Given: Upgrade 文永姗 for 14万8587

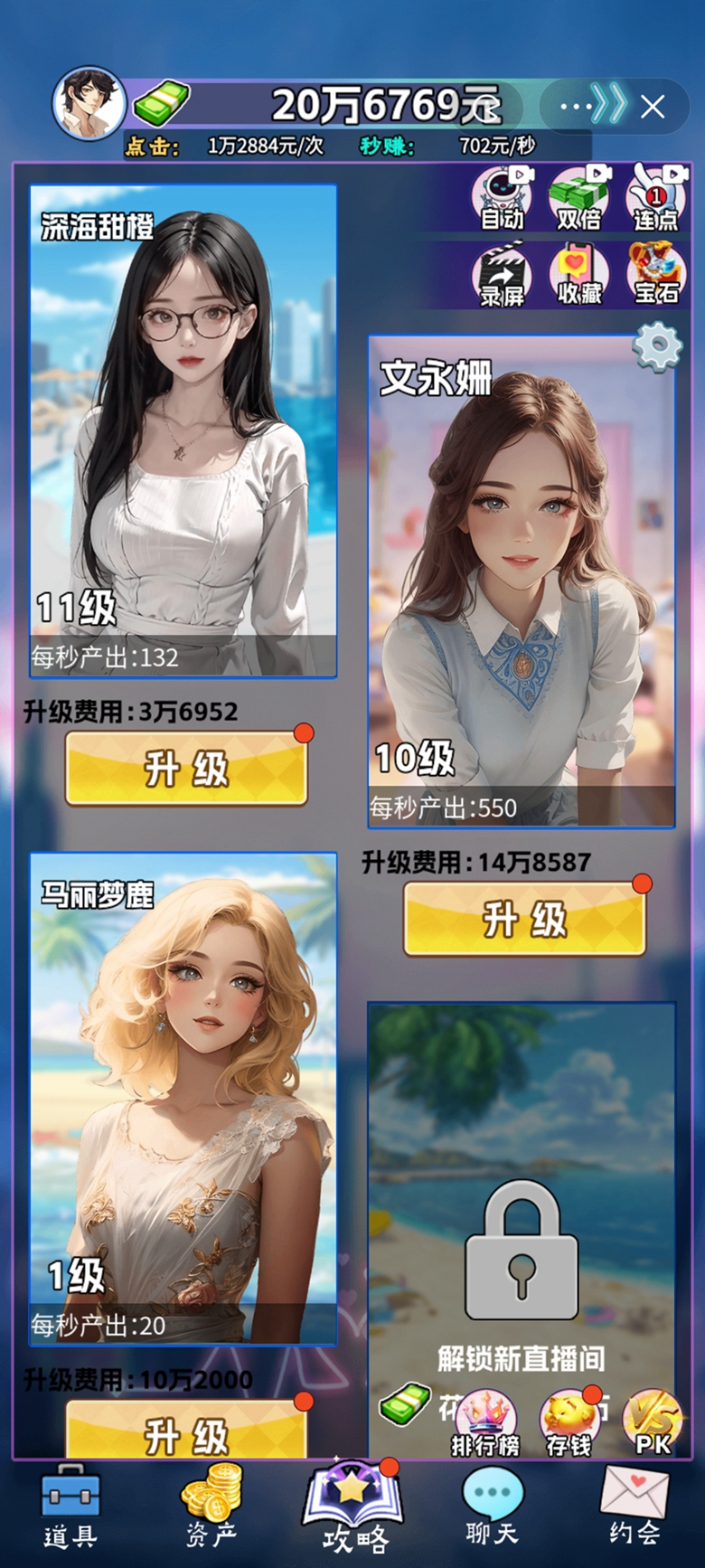Looking at the screenshot, I should [524, 920].
